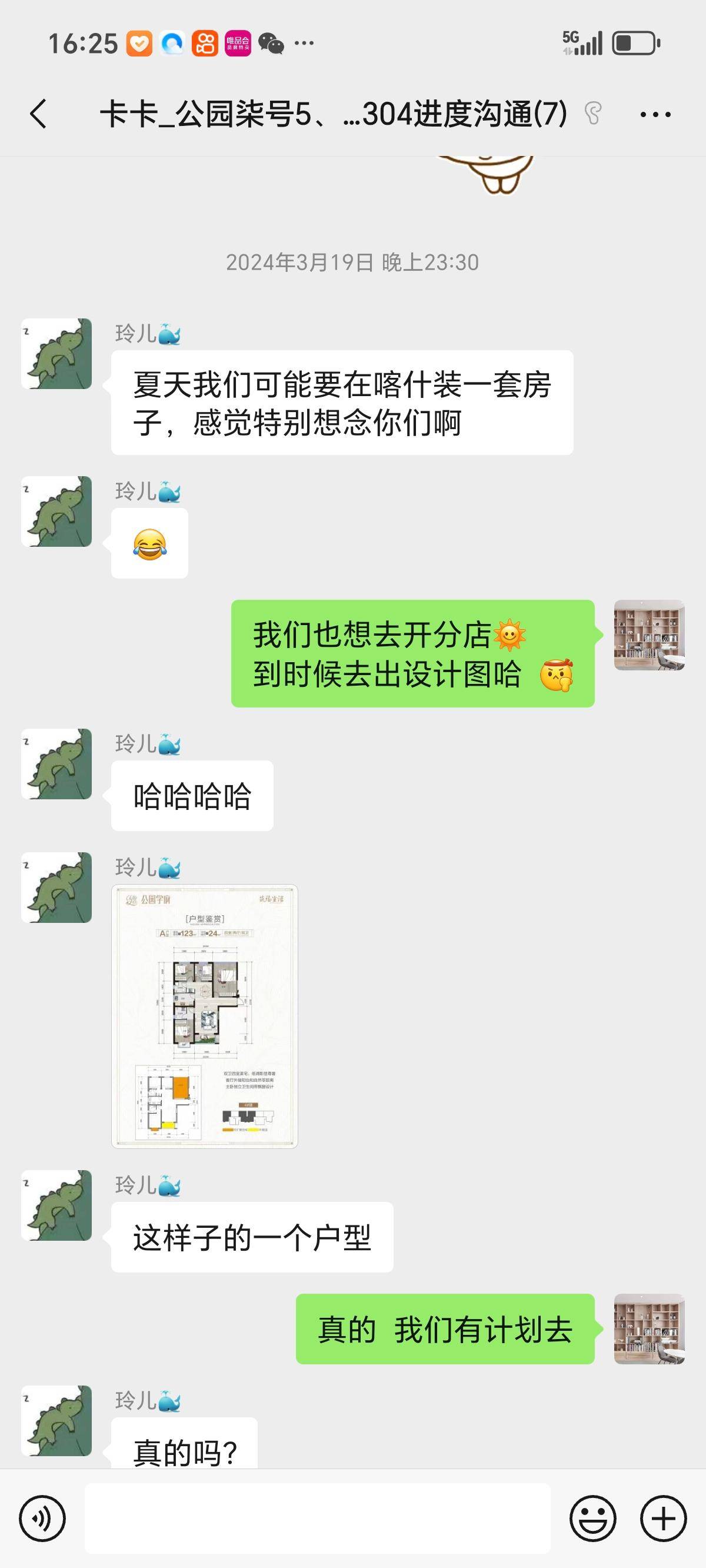Screen dimensions: 706x1568
Task: Open the group chat options menu
Action: [655, 114]
